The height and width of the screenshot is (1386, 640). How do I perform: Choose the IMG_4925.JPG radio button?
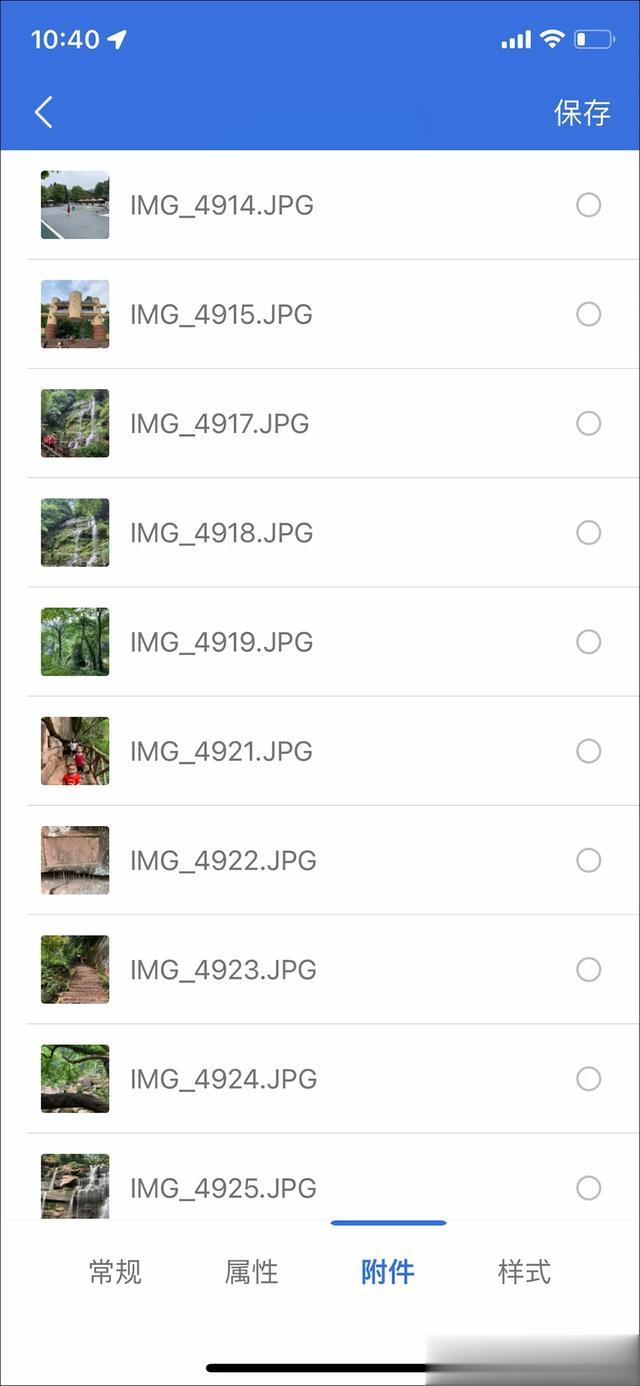[x=589, y=1188]
